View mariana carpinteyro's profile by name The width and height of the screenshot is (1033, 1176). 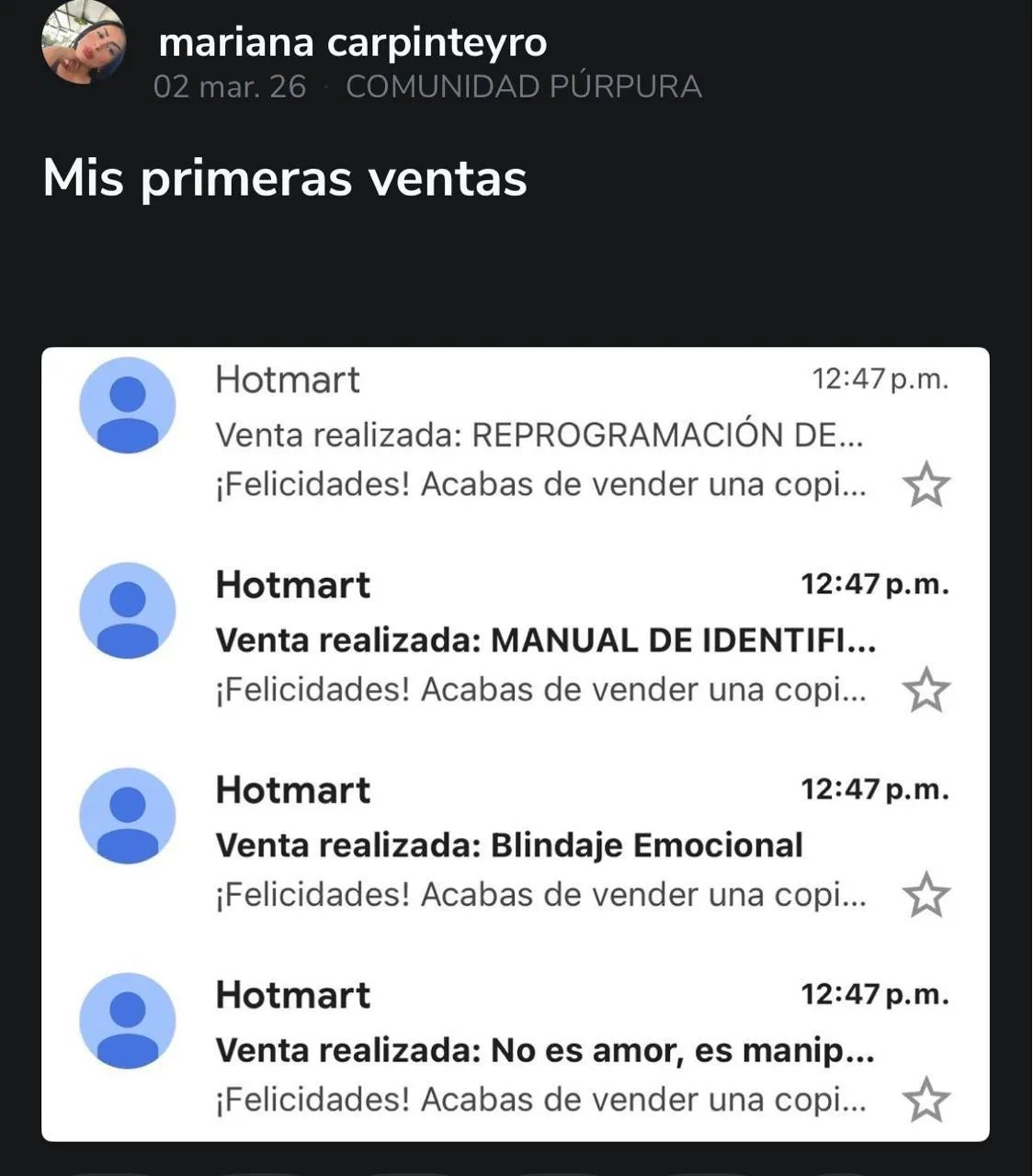(x=352, y=42)
